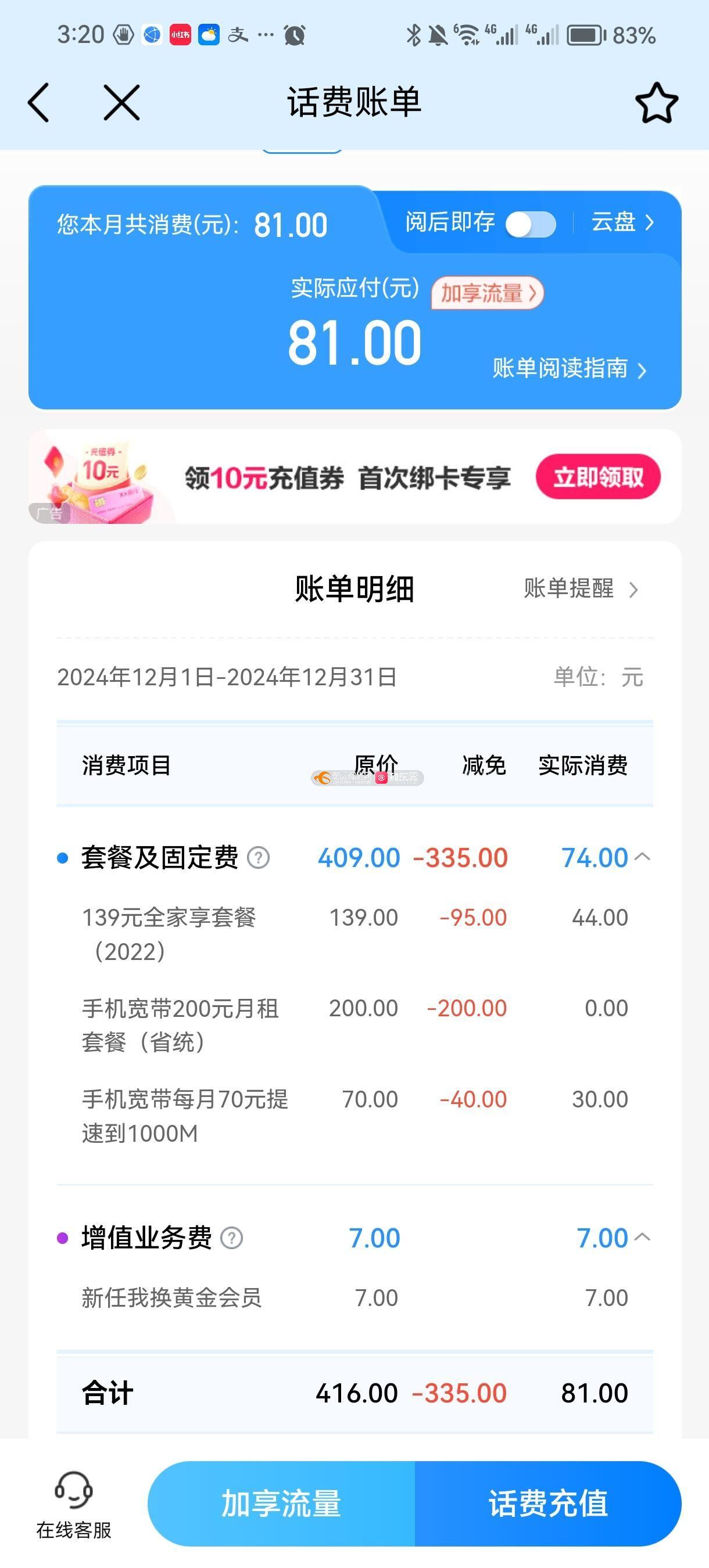The width and height of the screenshot is (709, 1568).
Task: Favorite this page with the star icon
Action: pyautogui.click(x=656, y=104)
